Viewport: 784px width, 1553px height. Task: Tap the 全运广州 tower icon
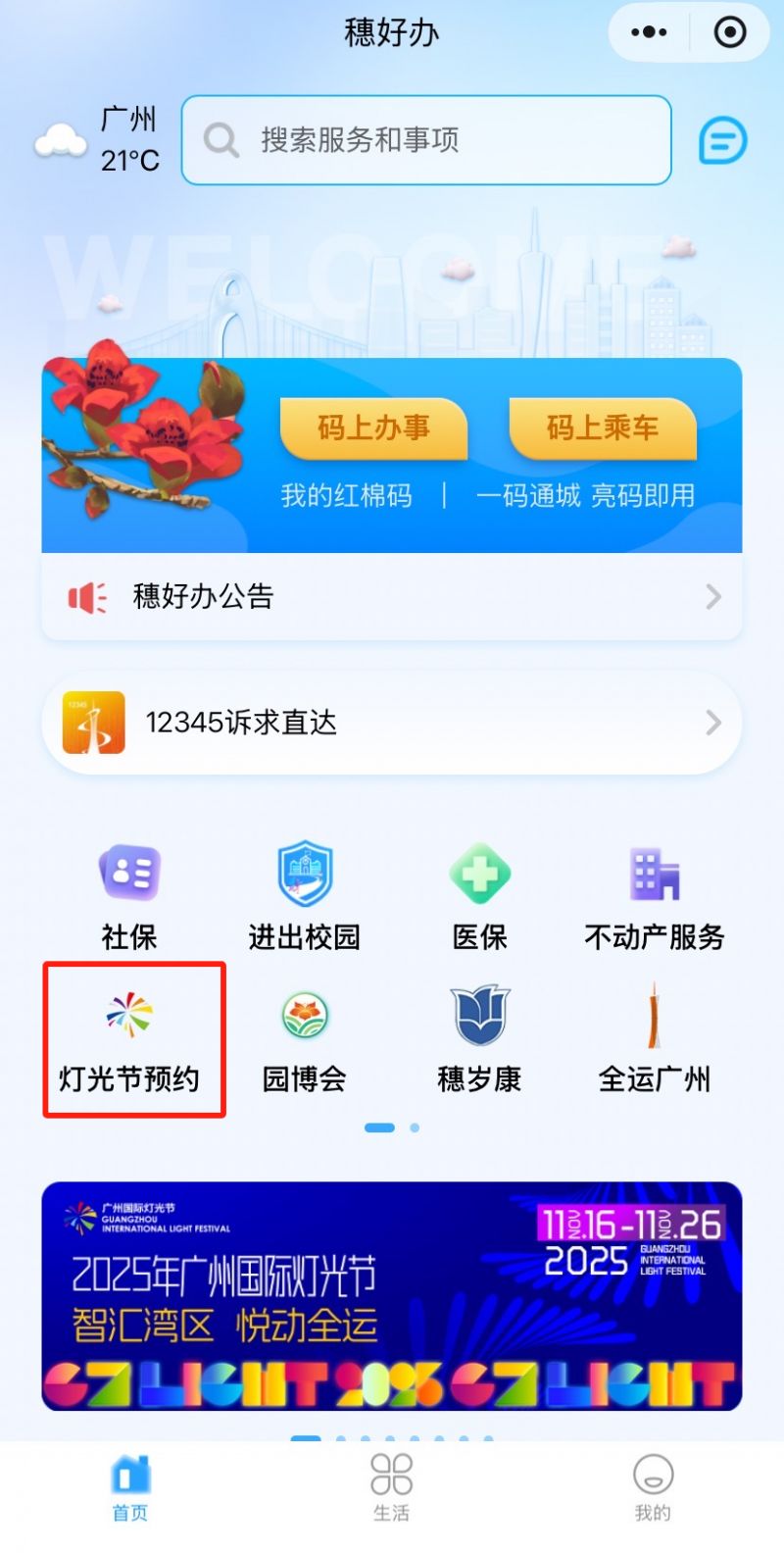(x=655, y=1015)
